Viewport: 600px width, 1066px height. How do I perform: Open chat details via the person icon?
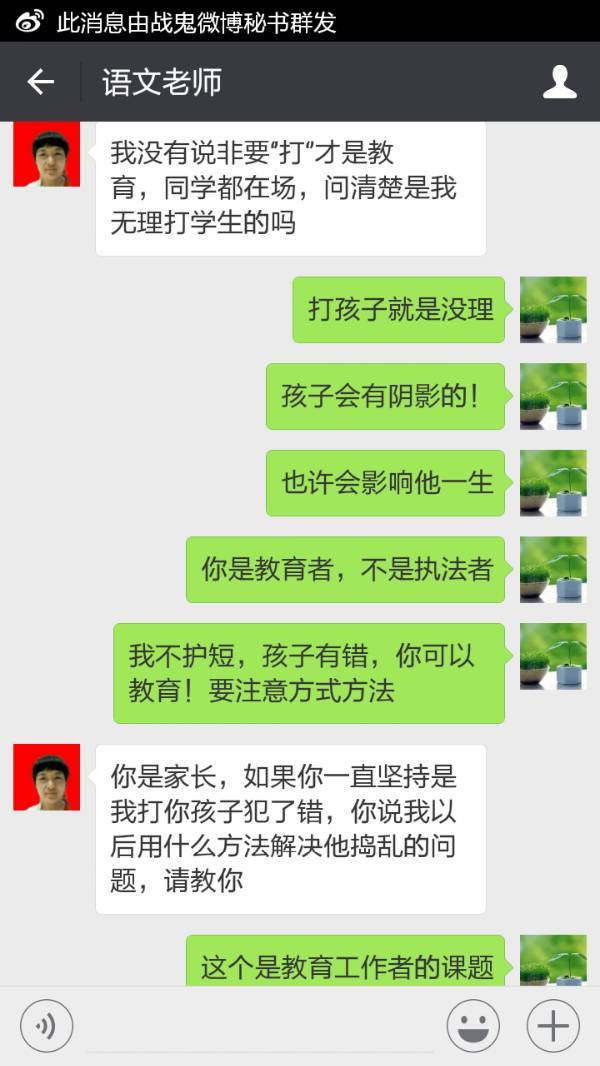coord(559,82)
